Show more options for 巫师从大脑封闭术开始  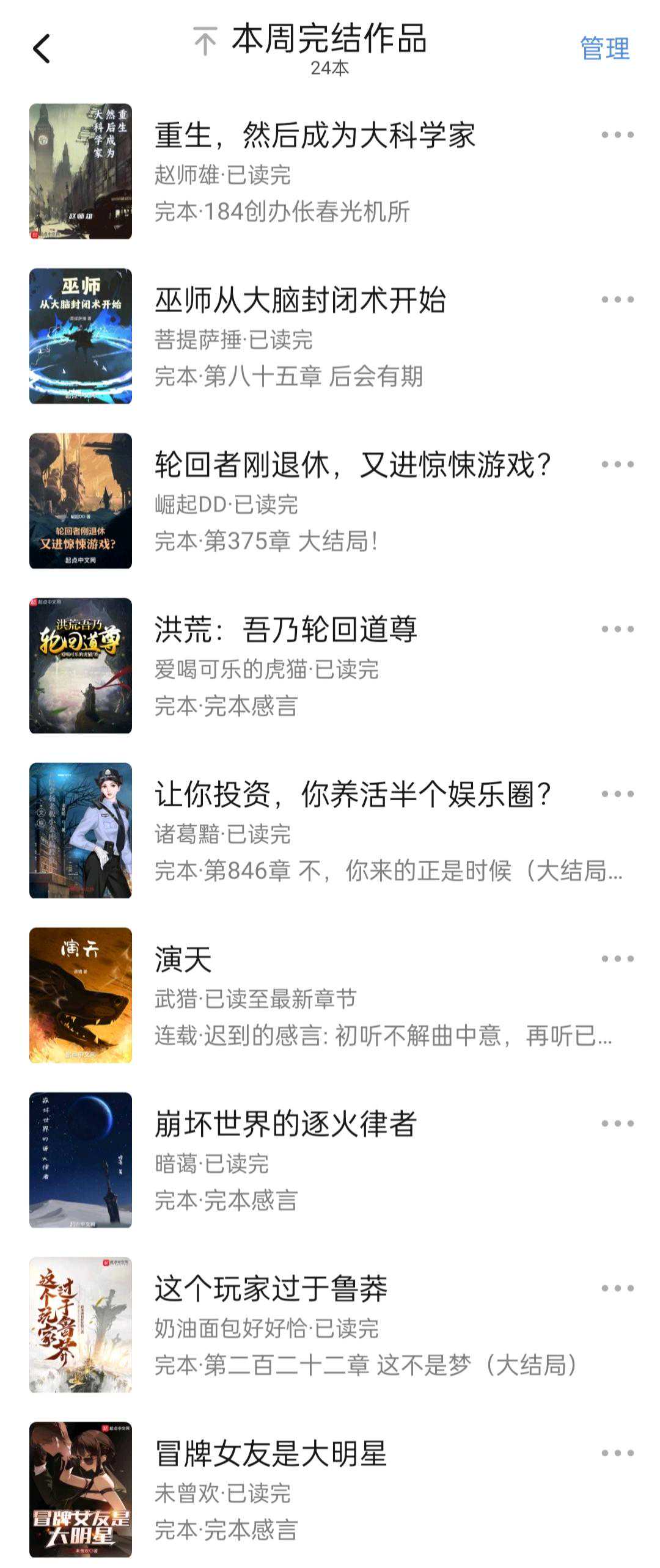pyautogui.click(x=617, y=300)
